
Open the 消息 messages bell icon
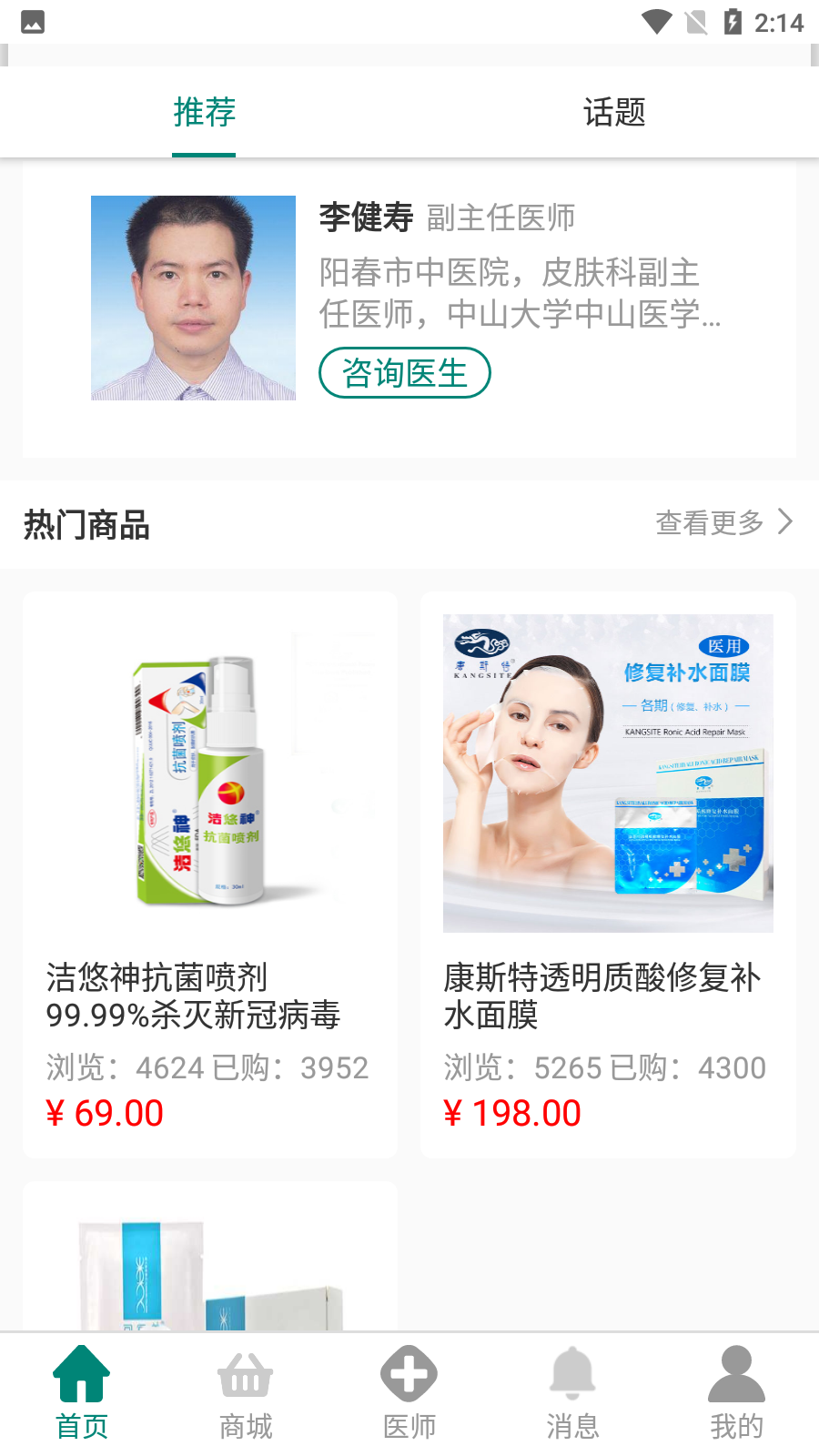[572, 1375]
